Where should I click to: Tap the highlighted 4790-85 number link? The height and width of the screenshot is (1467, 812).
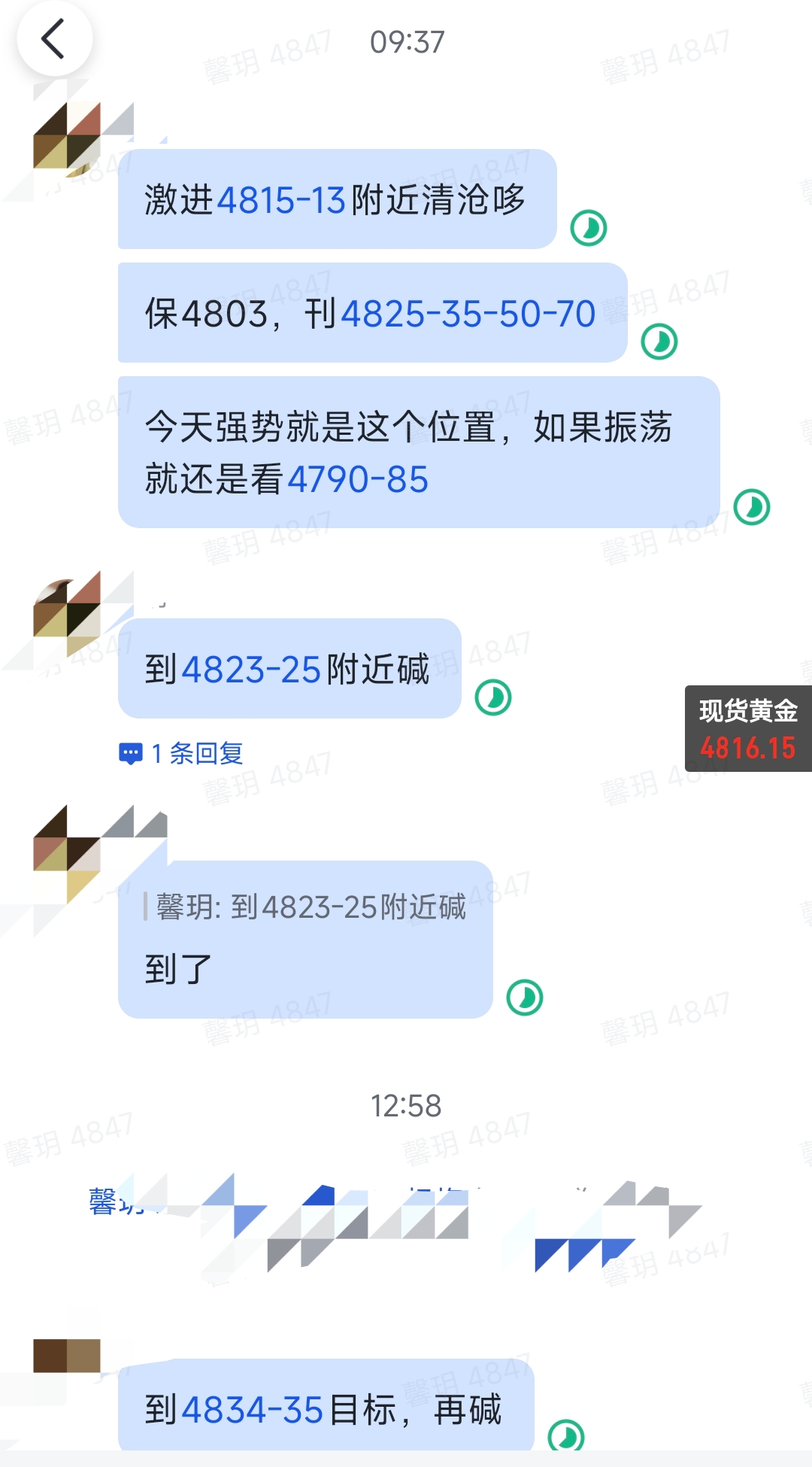[x=358, y=479]
